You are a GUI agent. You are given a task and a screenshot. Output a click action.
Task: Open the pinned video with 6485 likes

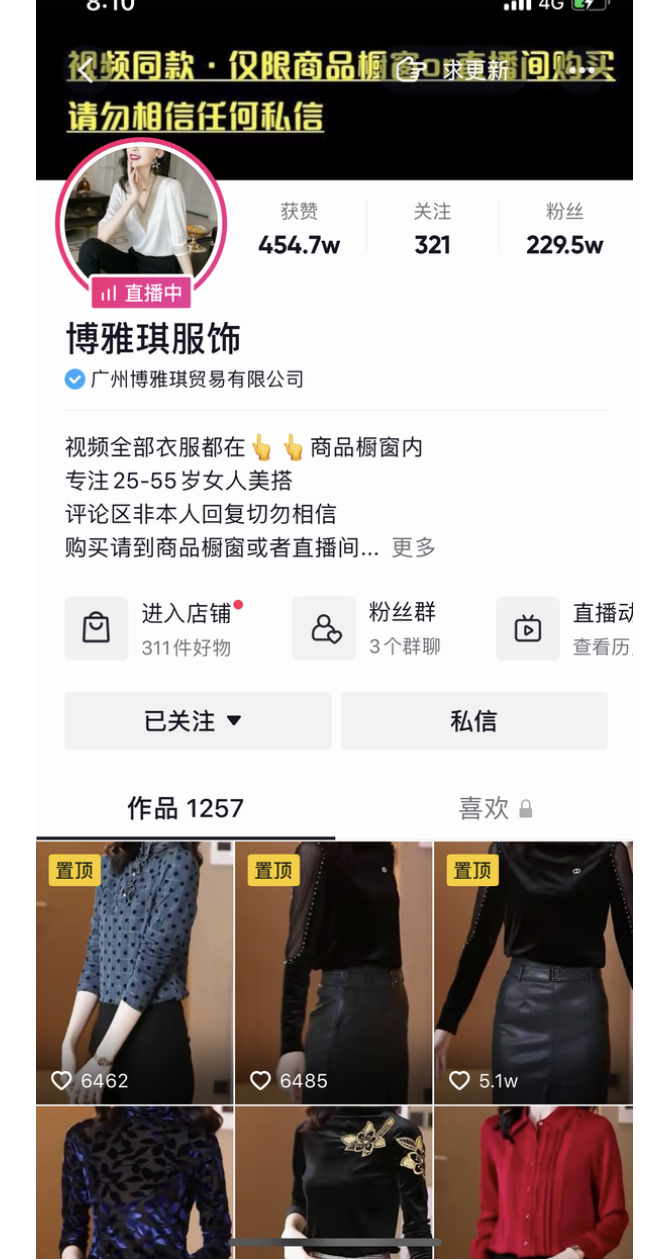click(x=334, y=973)
